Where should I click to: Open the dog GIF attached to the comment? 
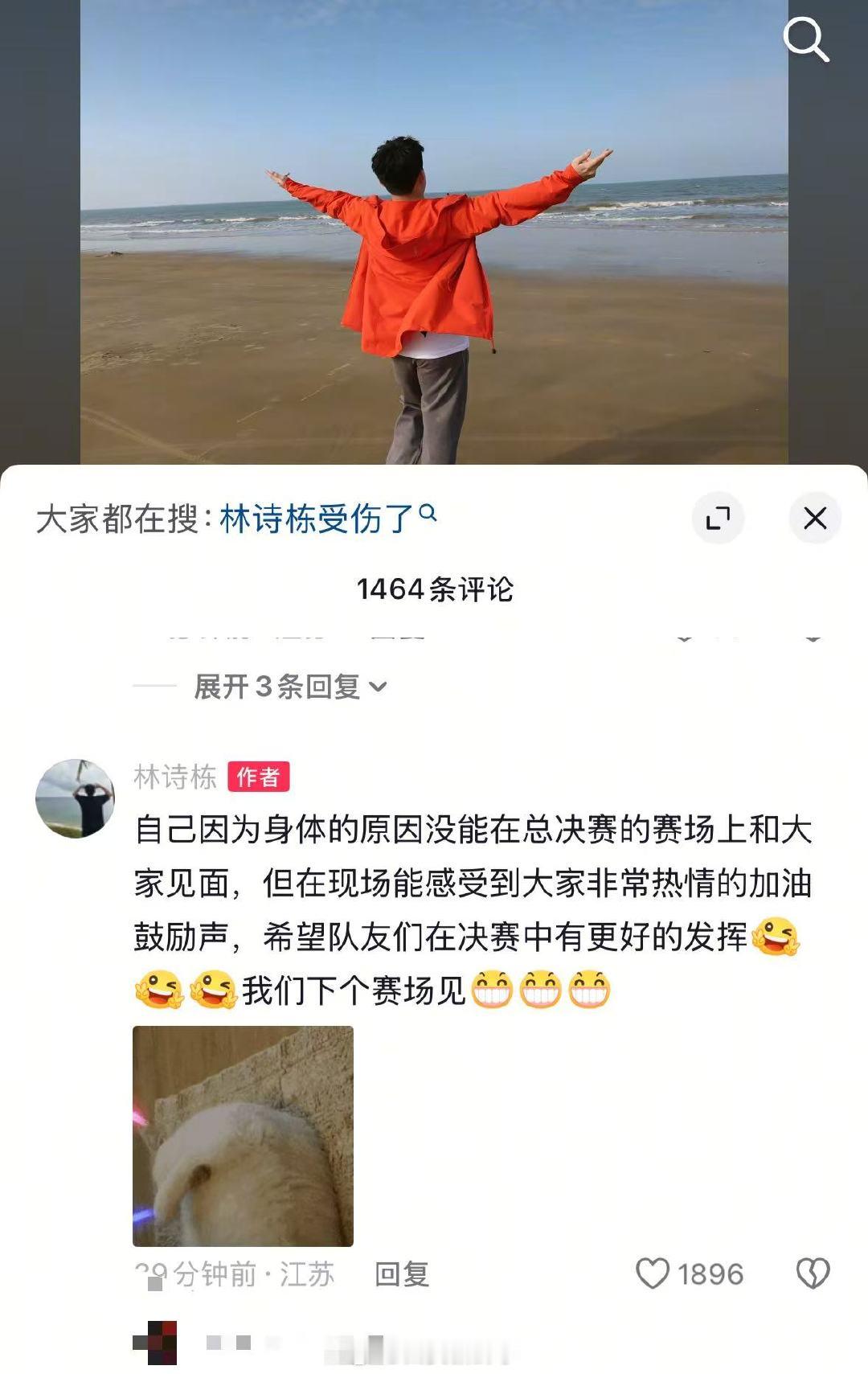pos(242,1135)
